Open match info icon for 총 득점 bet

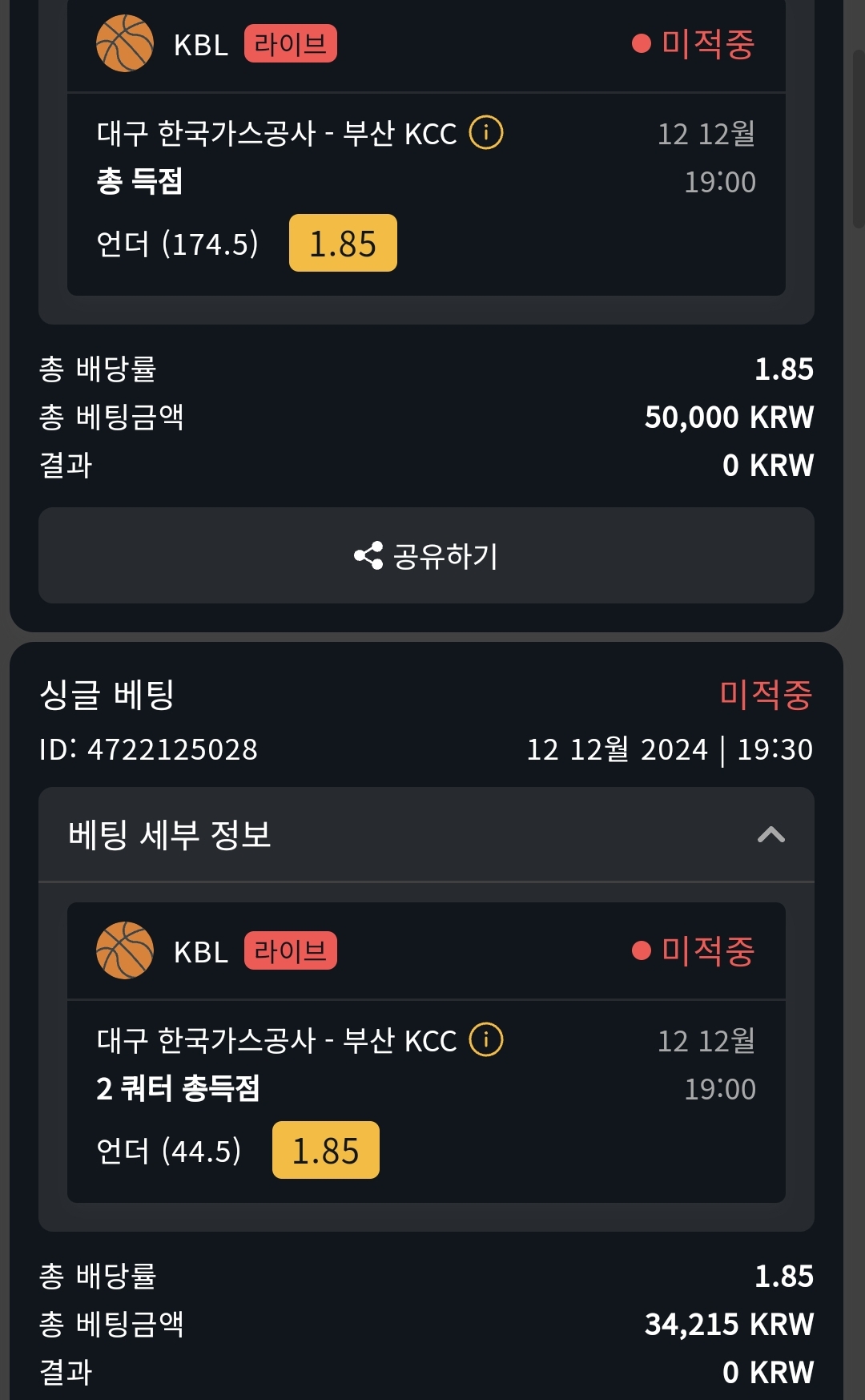(x=486, y=133)
